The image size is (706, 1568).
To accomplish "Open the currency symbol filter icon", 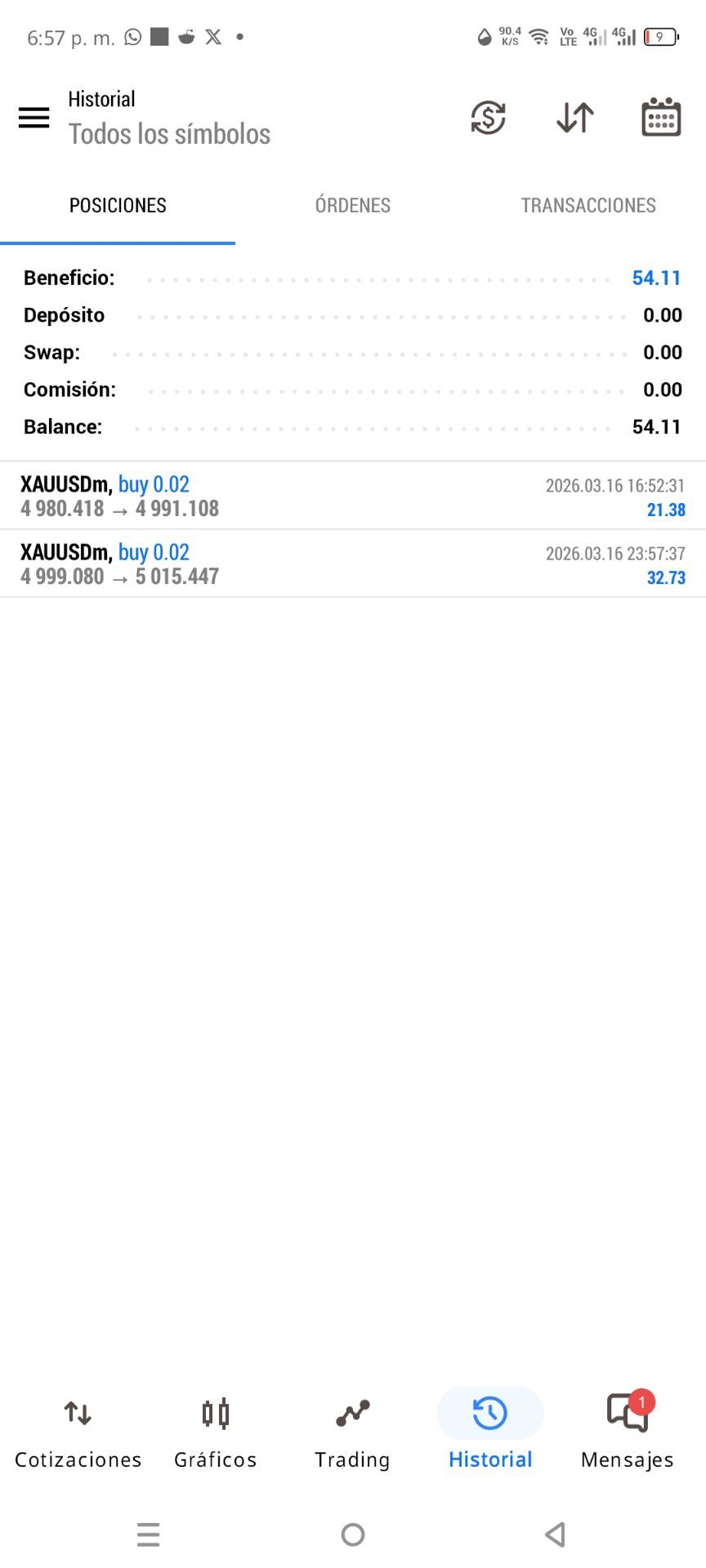I will click(489, 118).
